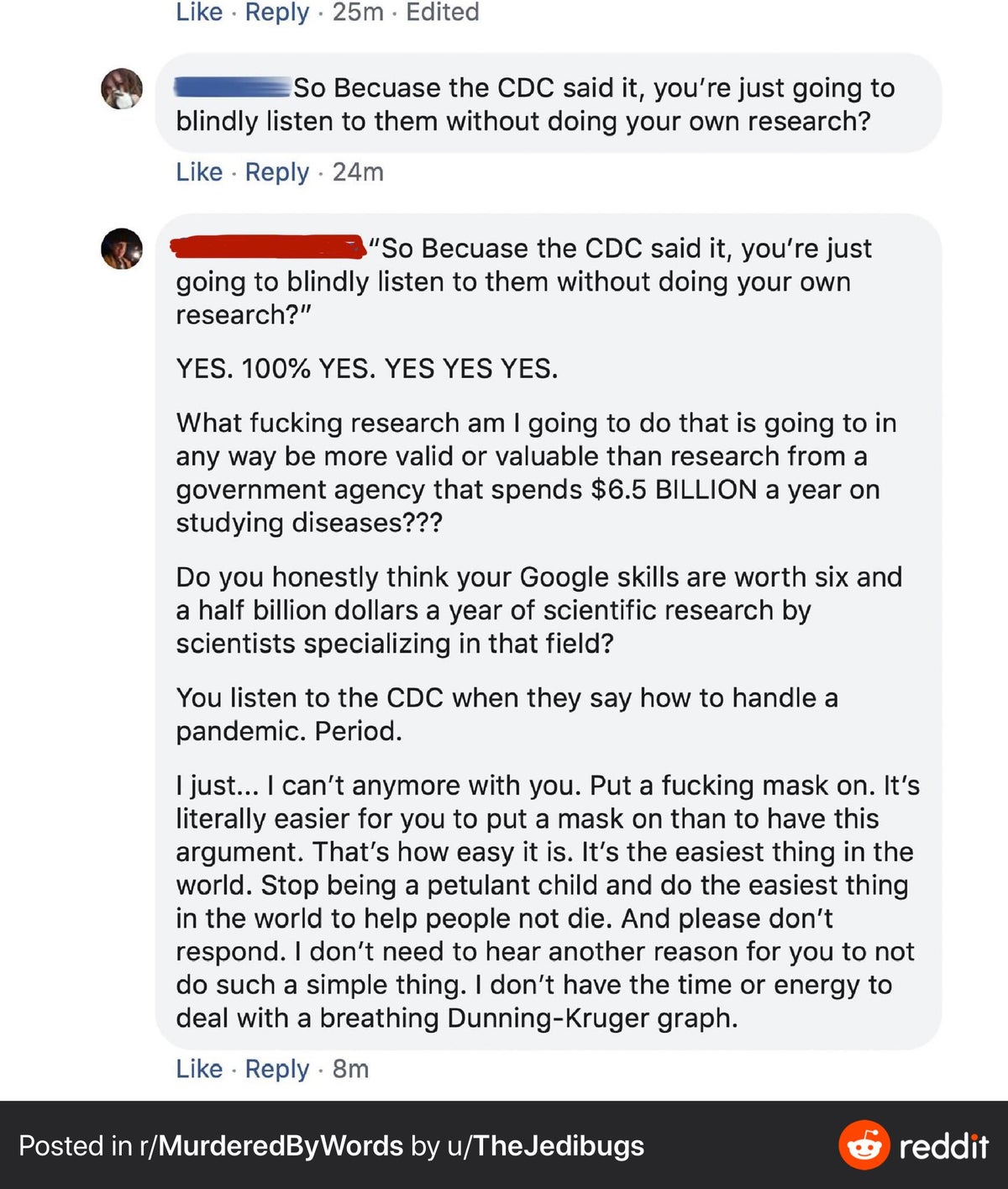Reply to the comment posted 8m ago

point(276,1069)
